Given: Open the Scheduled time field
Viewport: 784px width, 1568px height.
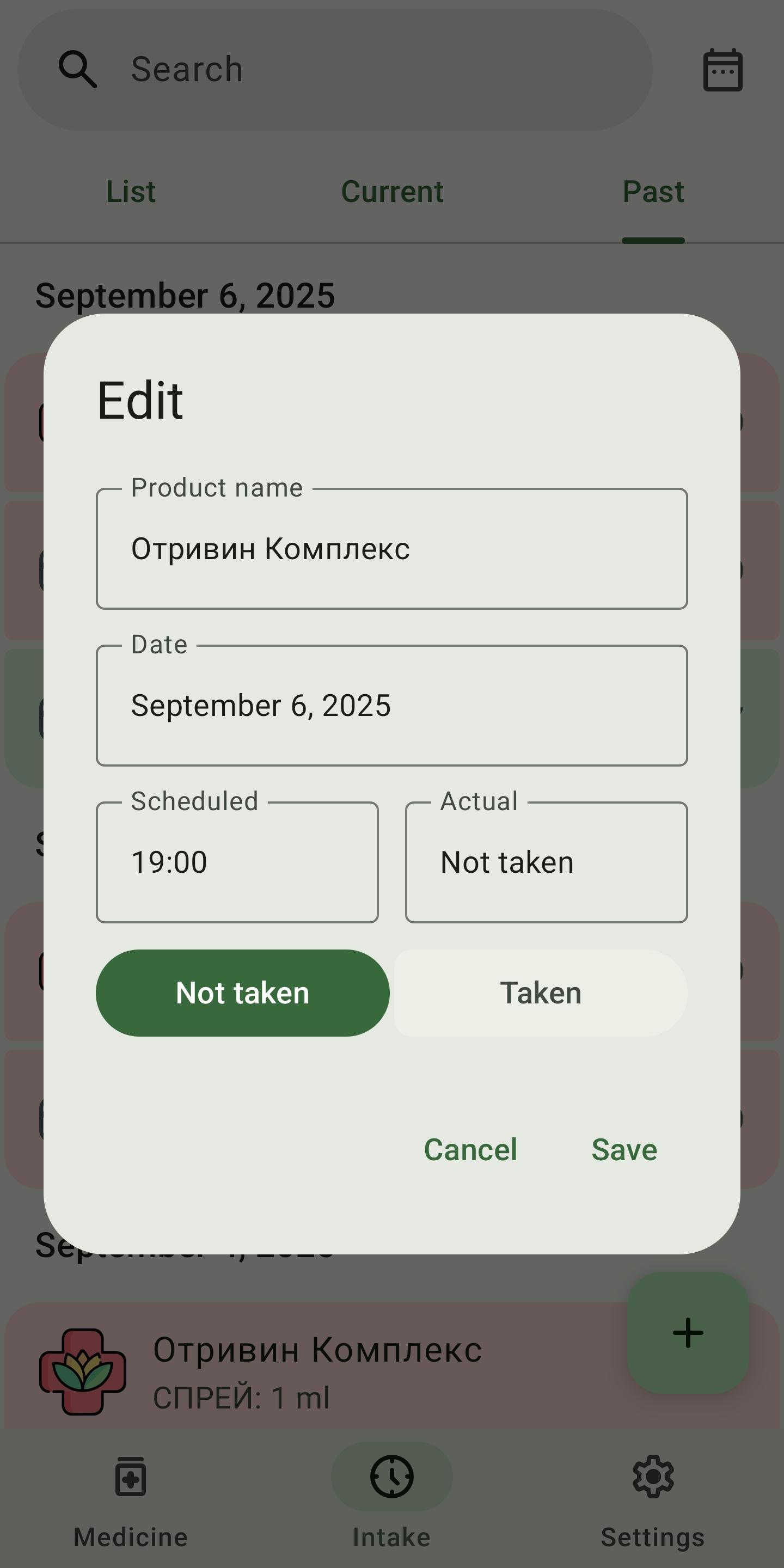Looking at the screenshot, I should (x=237, y=862).
